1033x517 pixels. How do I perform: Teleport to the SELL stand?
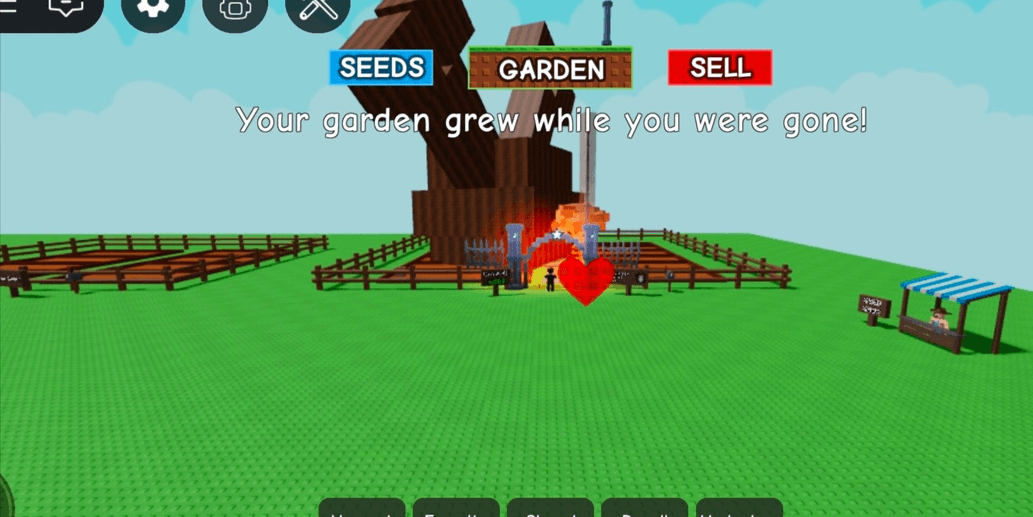click(x=720, y=68)
